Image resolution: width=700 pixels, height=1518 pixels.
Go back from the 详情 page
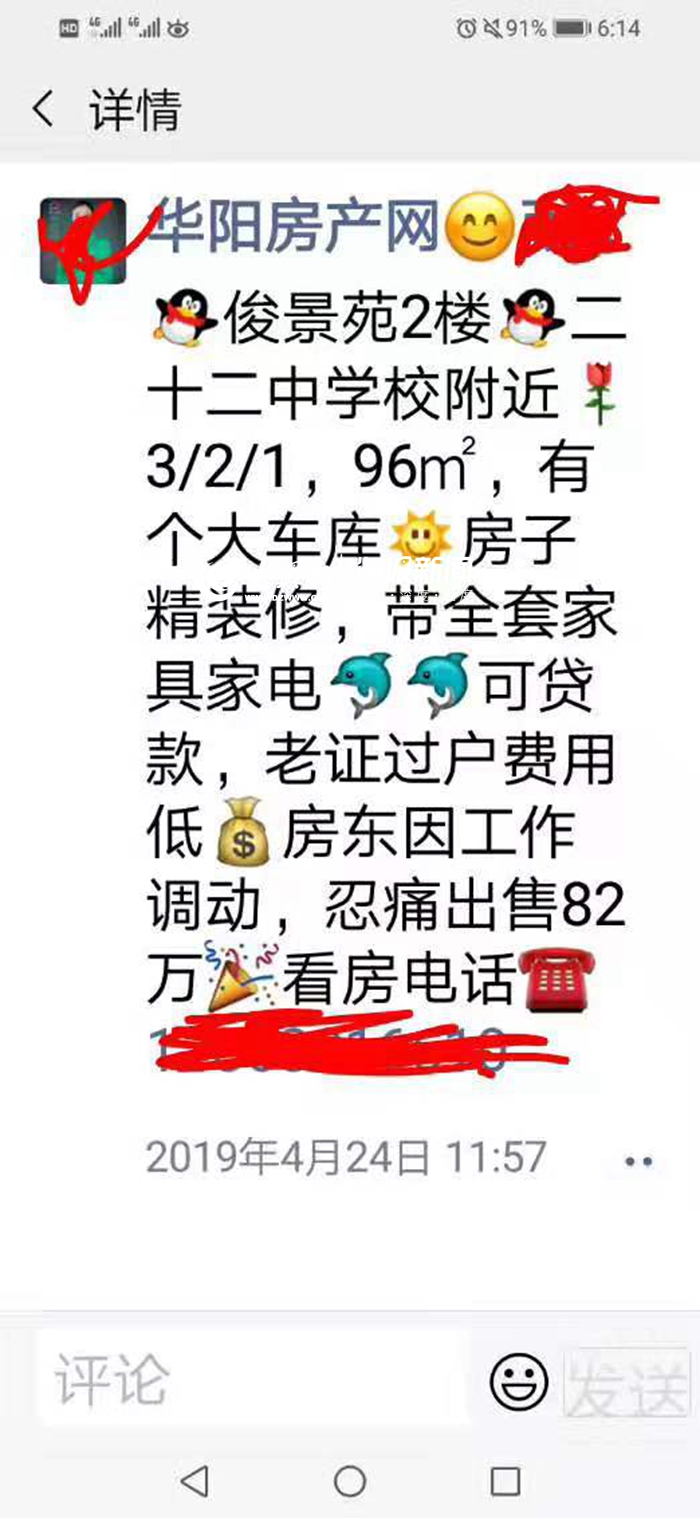click(43, 109)
